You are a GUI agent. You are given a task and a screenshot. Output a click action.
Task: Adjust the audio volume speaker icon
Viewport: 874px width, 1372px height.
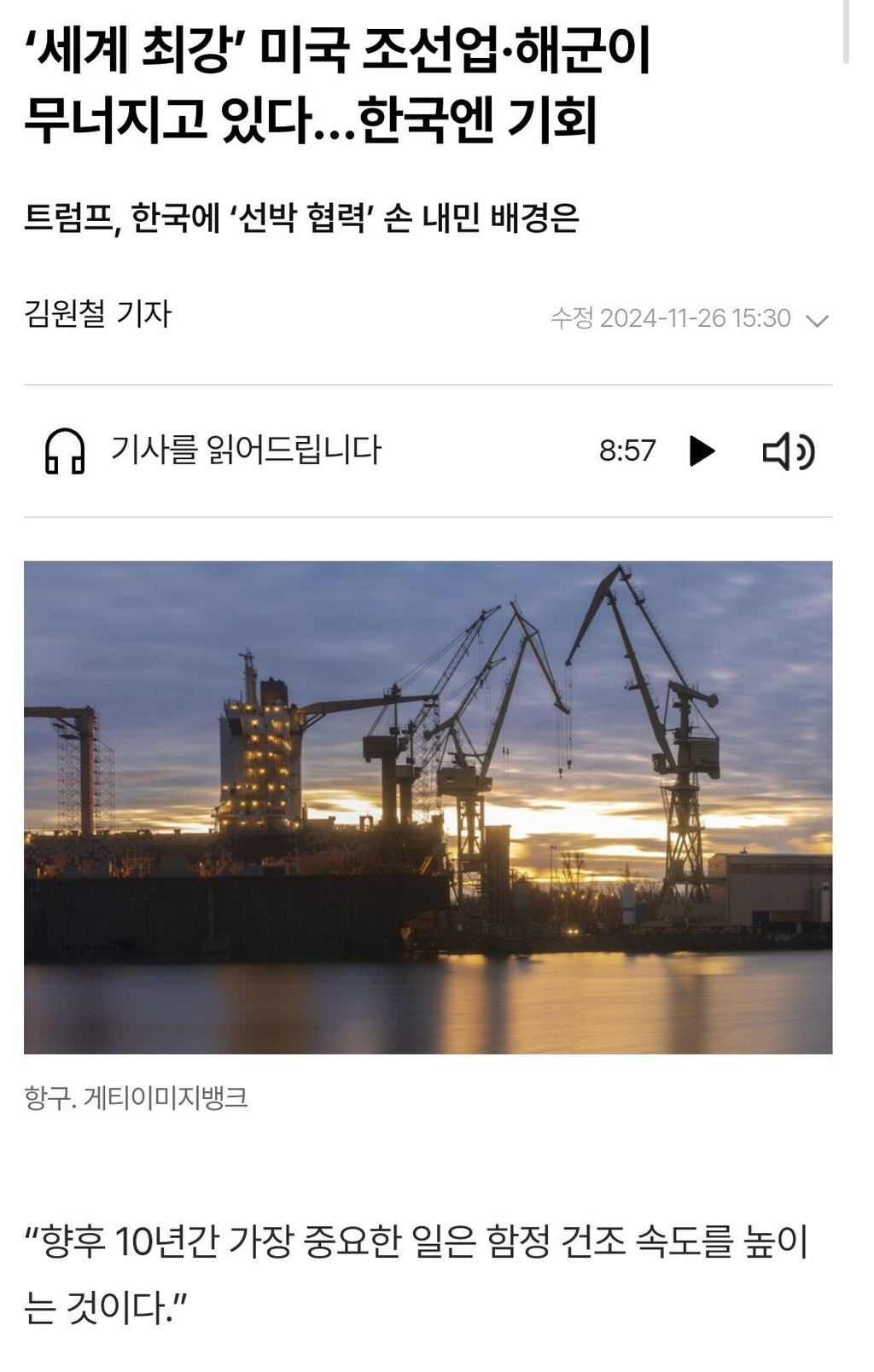click(x=788, y=451)
